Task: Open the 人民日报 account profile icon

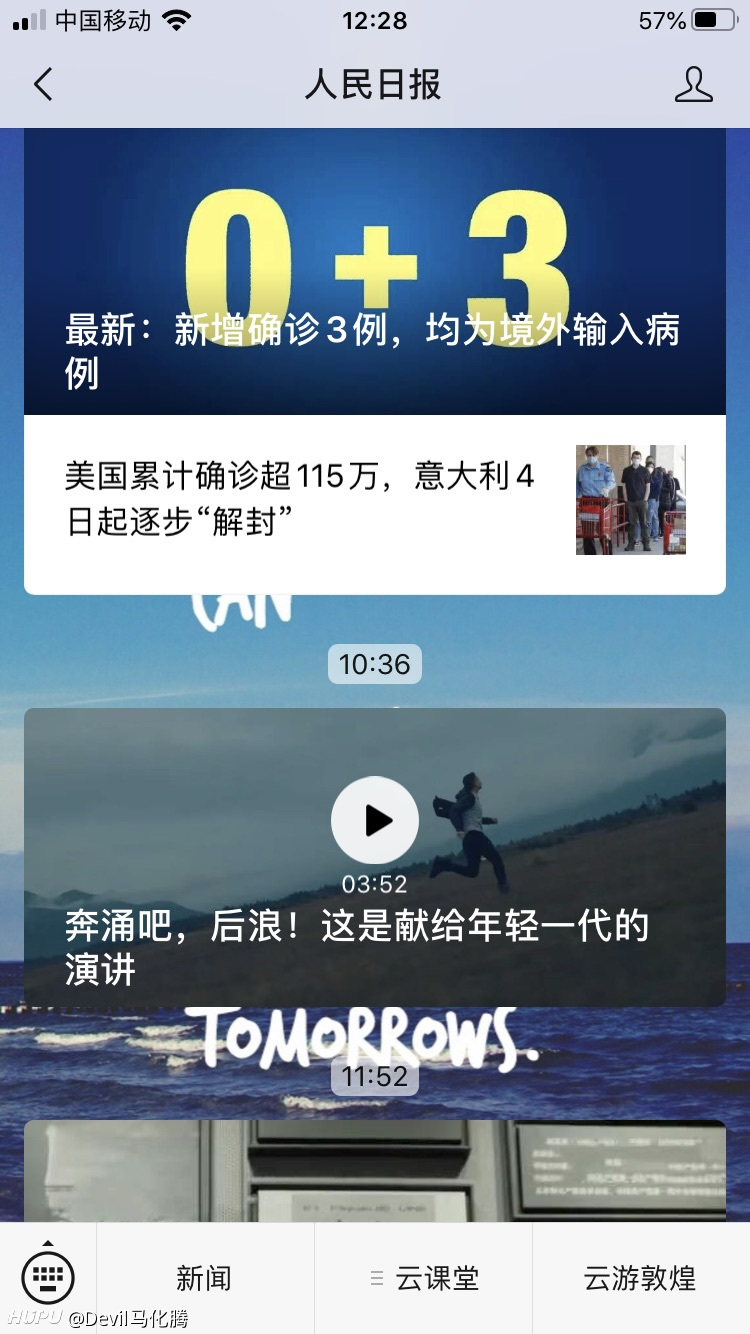Action: coord(693,85)
